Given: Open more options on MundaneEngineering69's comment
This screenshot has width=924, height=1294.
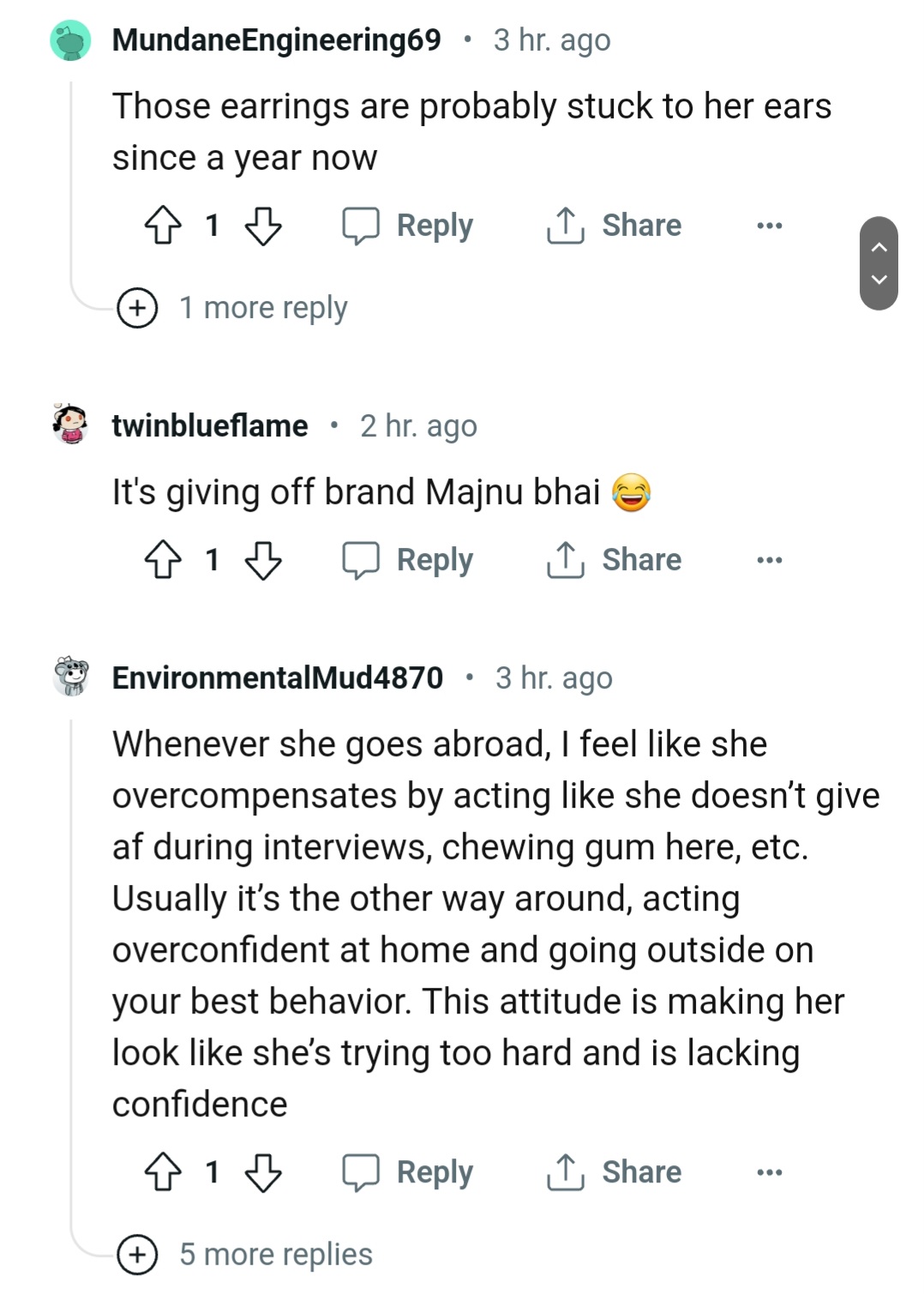Looking at the screenshot, I should pyautogui.click(x=769, y=226).
